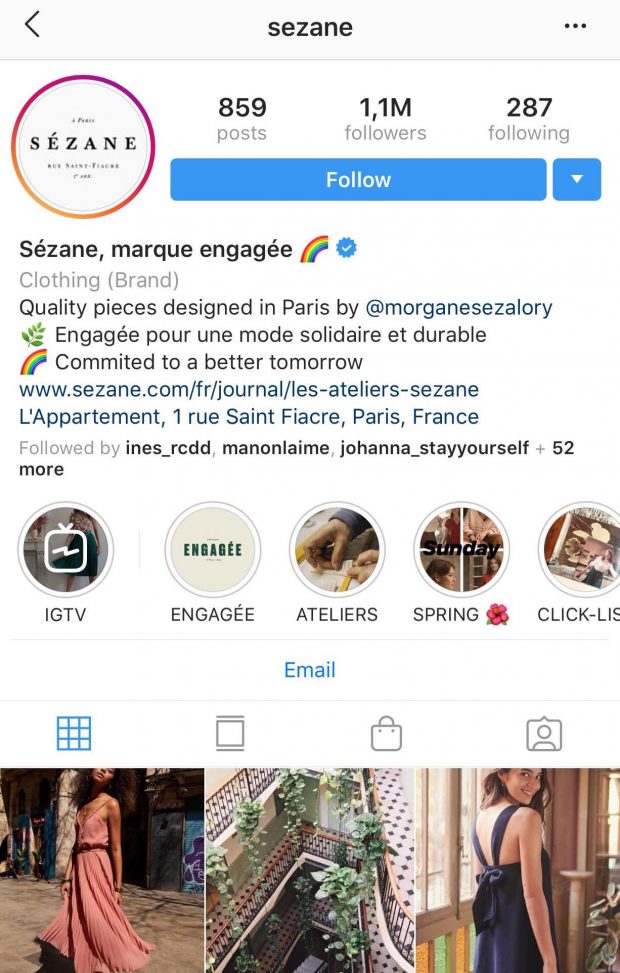
Task: Go back using the top arrow
Action: pos(32,25)
